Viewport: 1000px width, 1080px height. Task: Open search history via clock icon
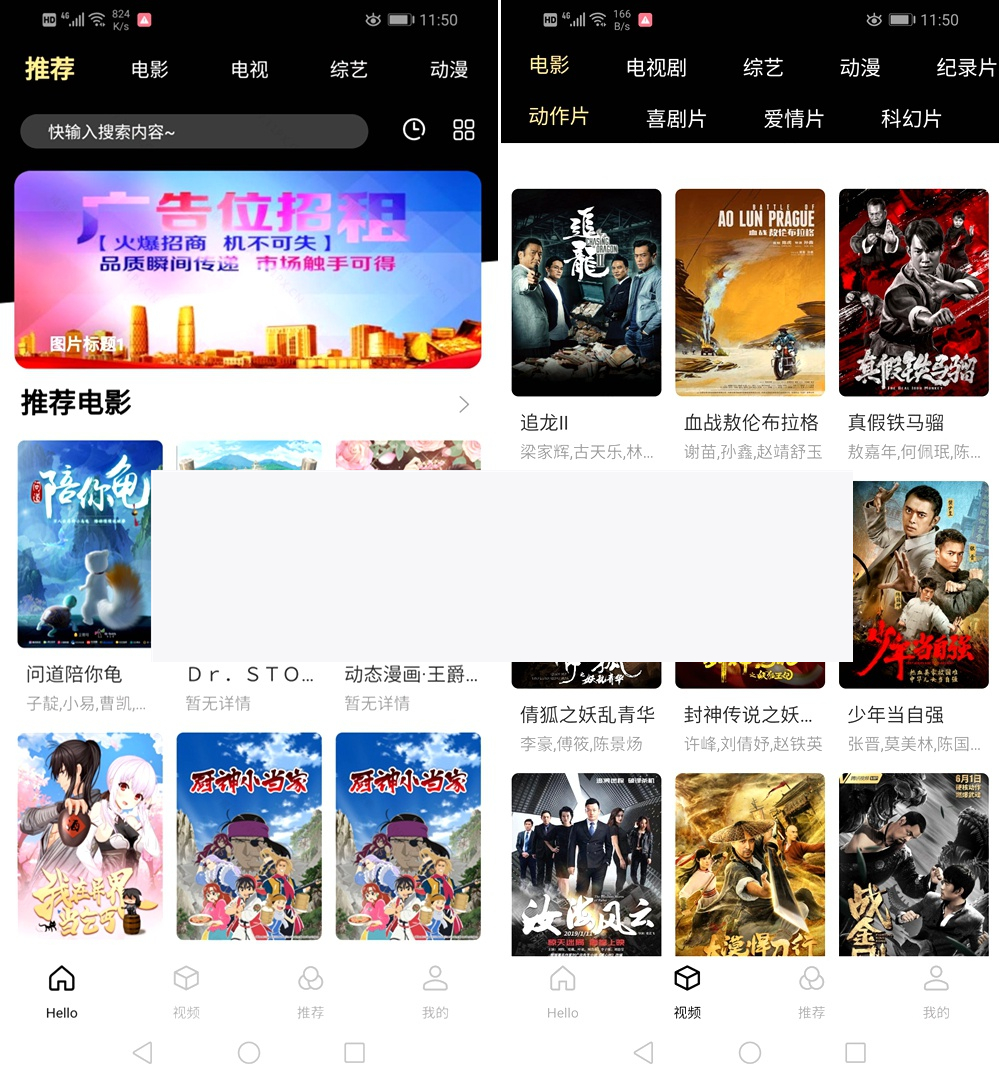413,129
